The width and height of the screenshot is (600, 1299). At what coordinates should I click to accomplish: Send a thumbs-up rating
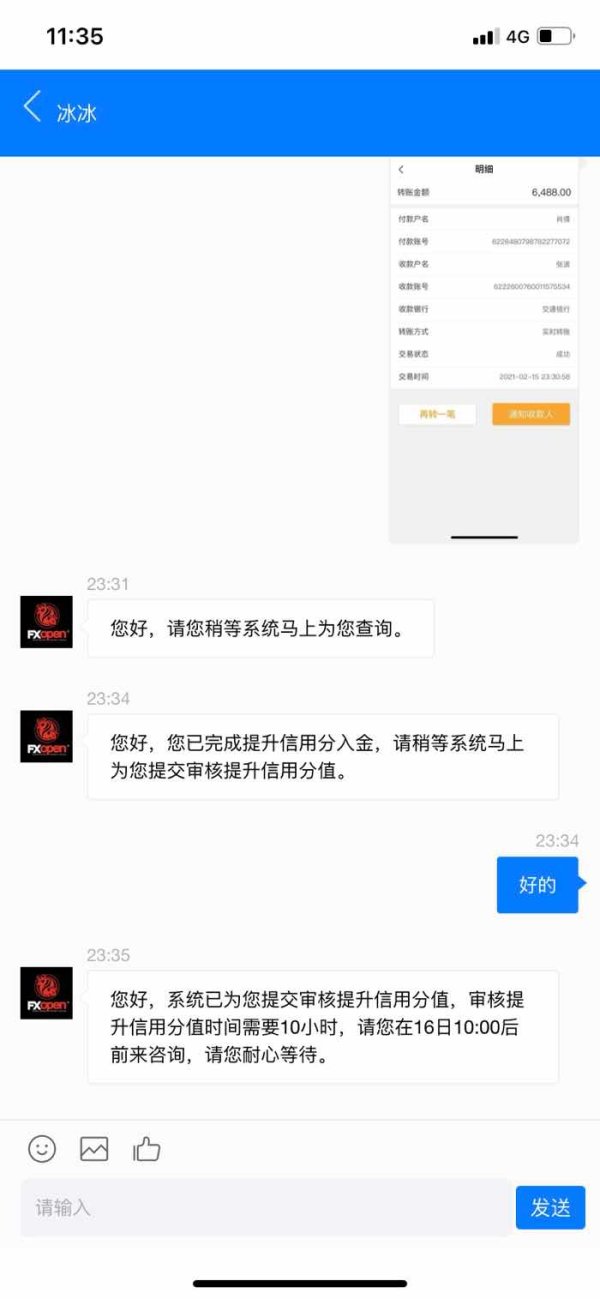coord(147,1149)
